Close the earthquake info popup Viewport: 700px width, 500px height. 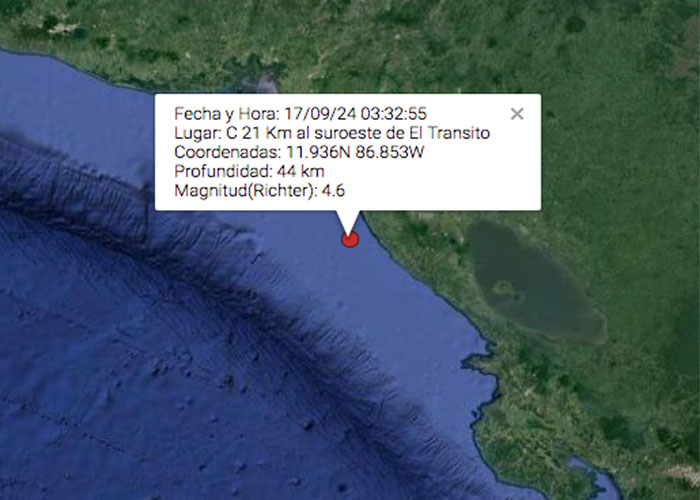(517, 114)
